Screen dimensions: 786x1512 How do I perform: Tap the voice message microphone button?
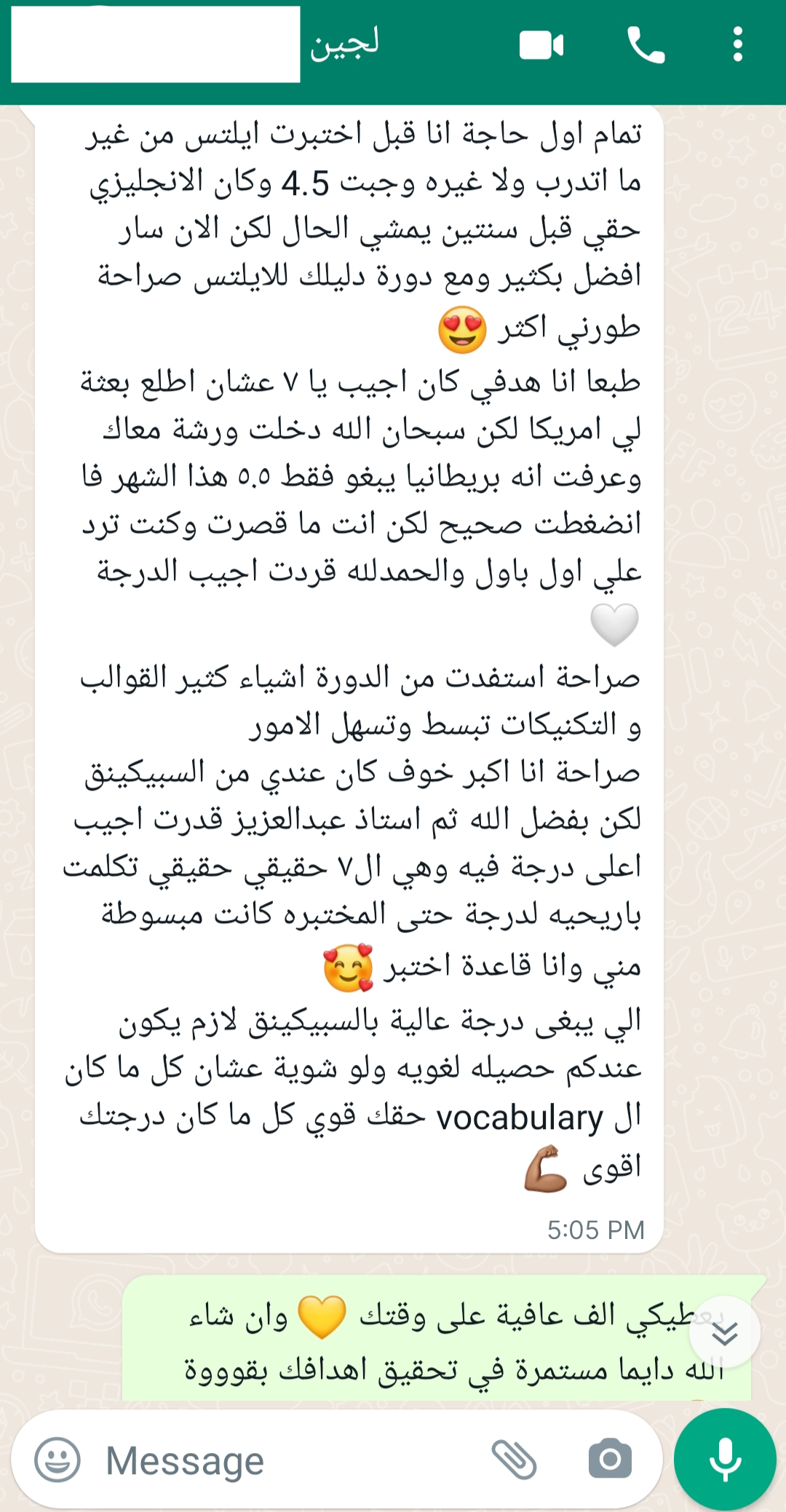pos(725,1460)
